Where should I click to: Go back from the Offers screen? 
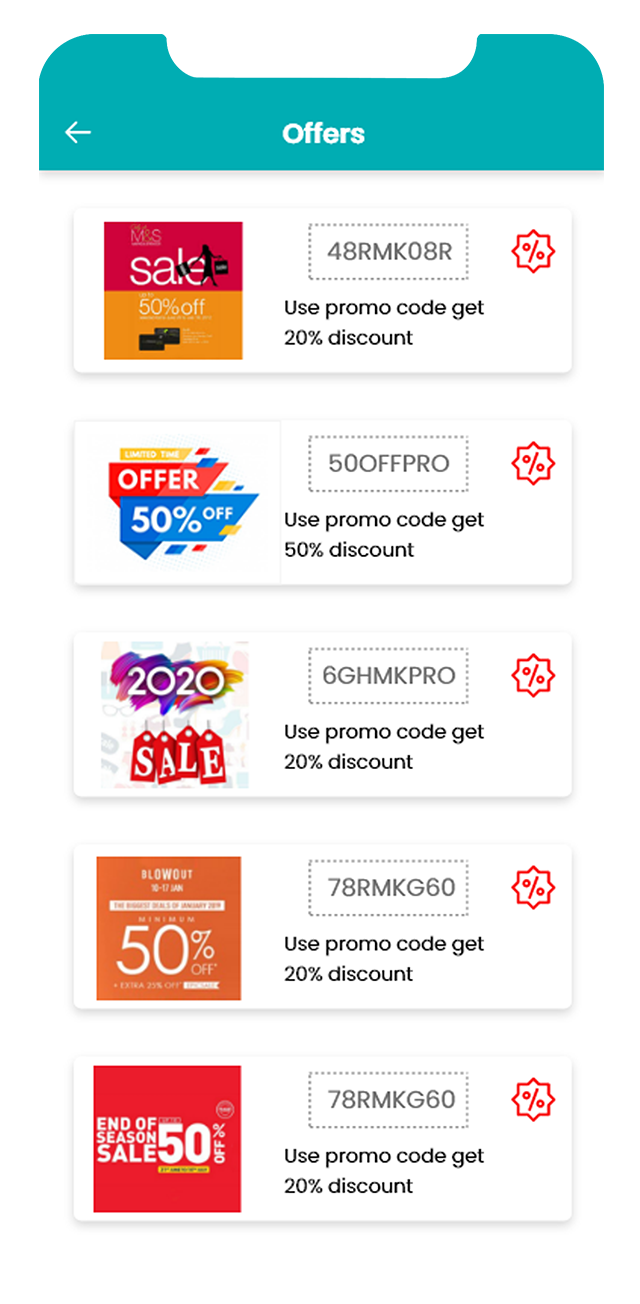pyautogui.click(x=78, y=132)
